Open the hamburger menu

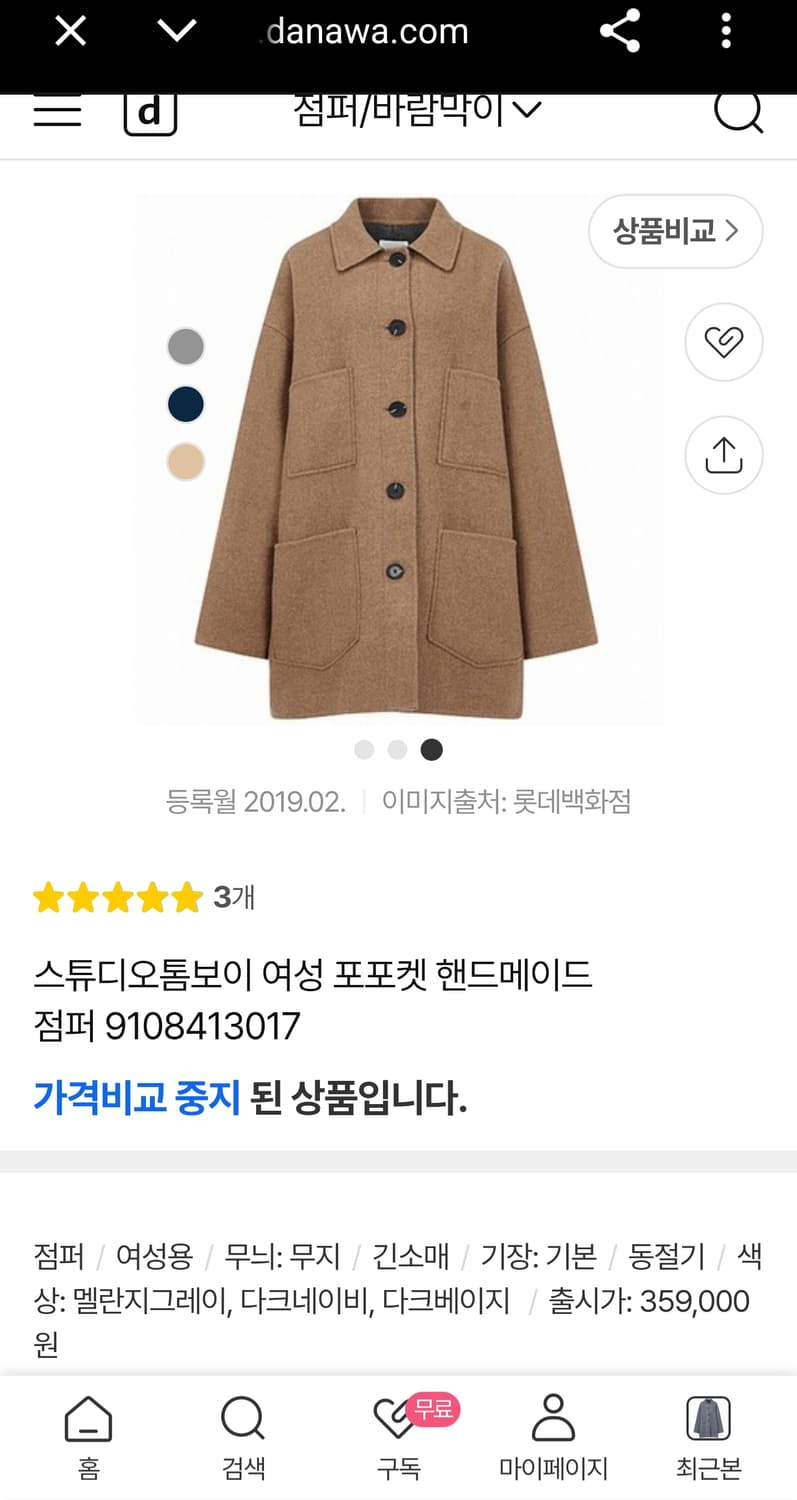pyautogui.click(x=57, y=111)
